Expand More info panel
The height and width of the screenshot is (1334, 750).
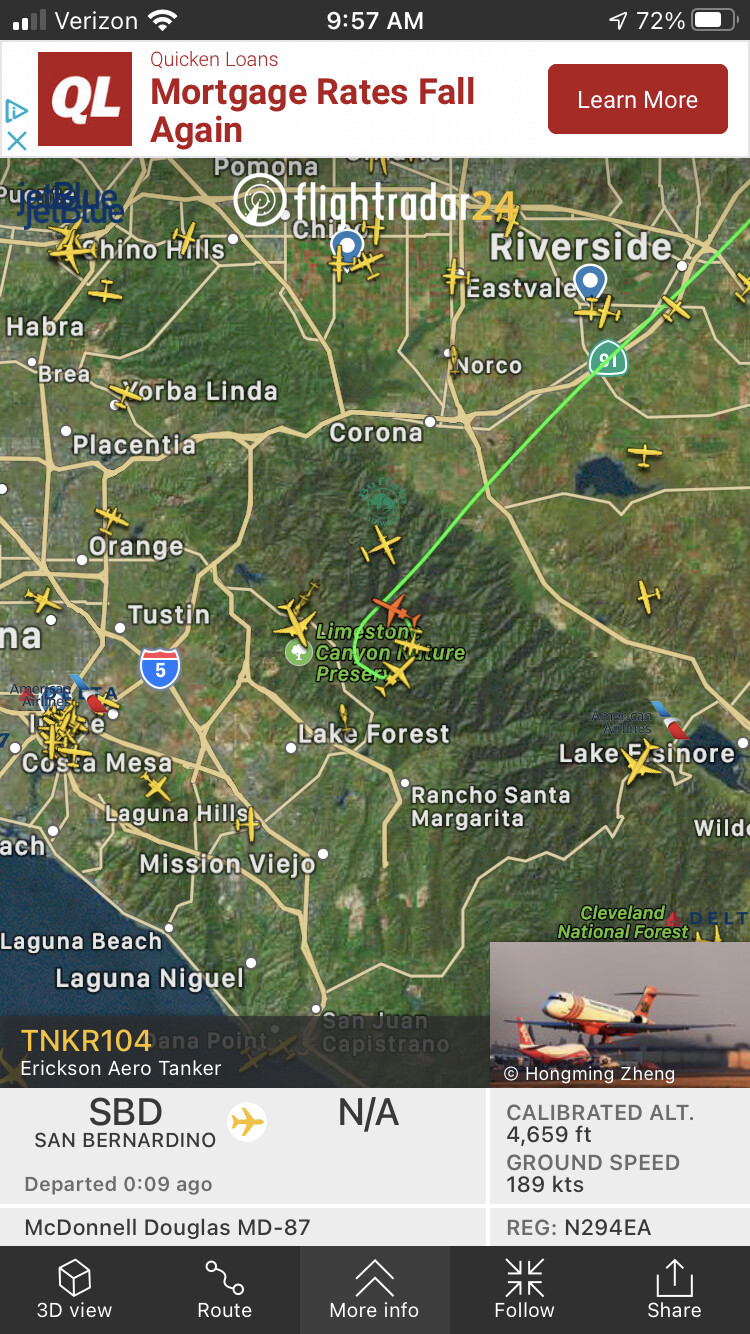click(374, 1289)
